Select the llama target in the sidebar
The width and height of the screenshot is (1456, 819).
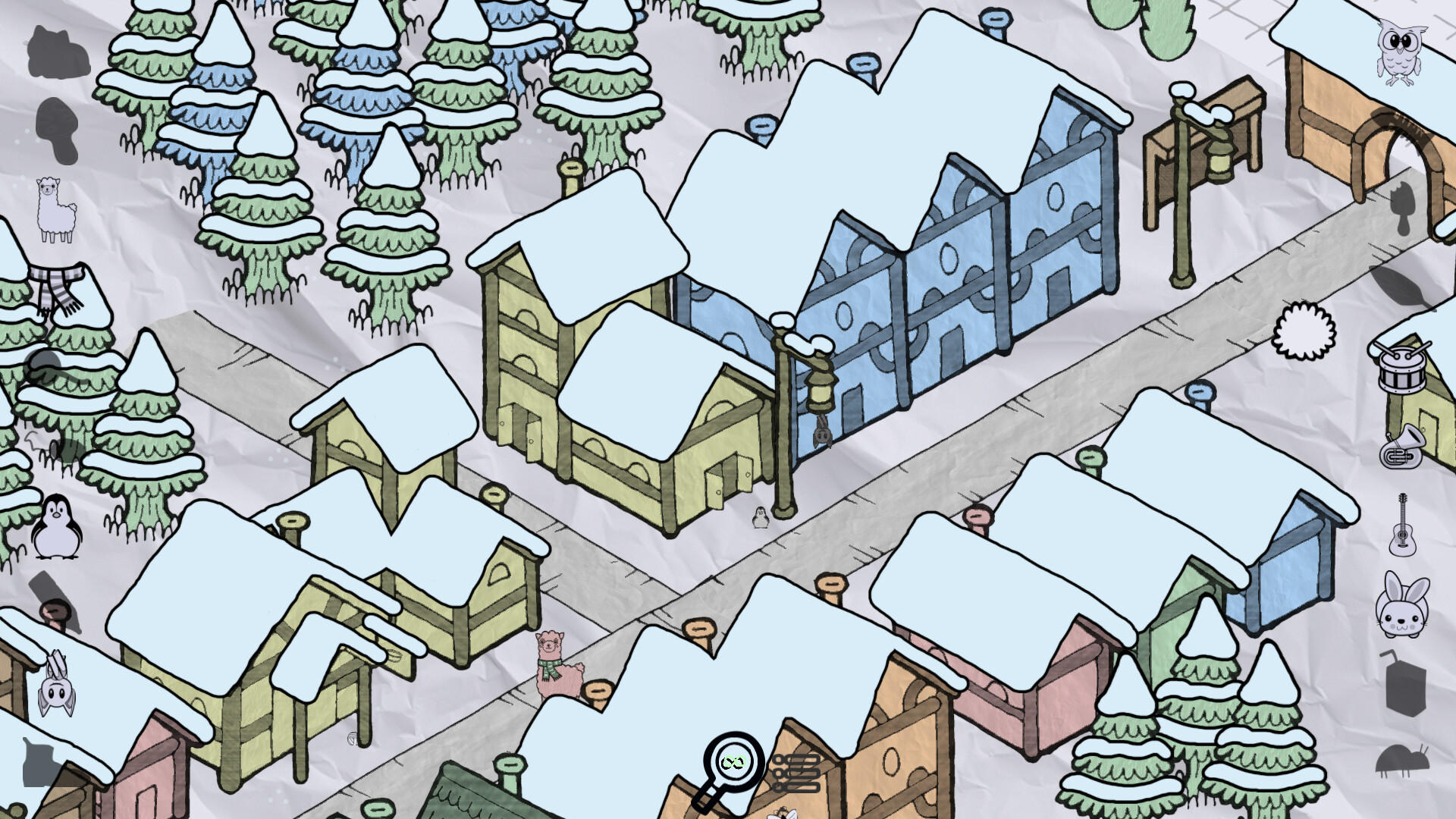point(56,210)
